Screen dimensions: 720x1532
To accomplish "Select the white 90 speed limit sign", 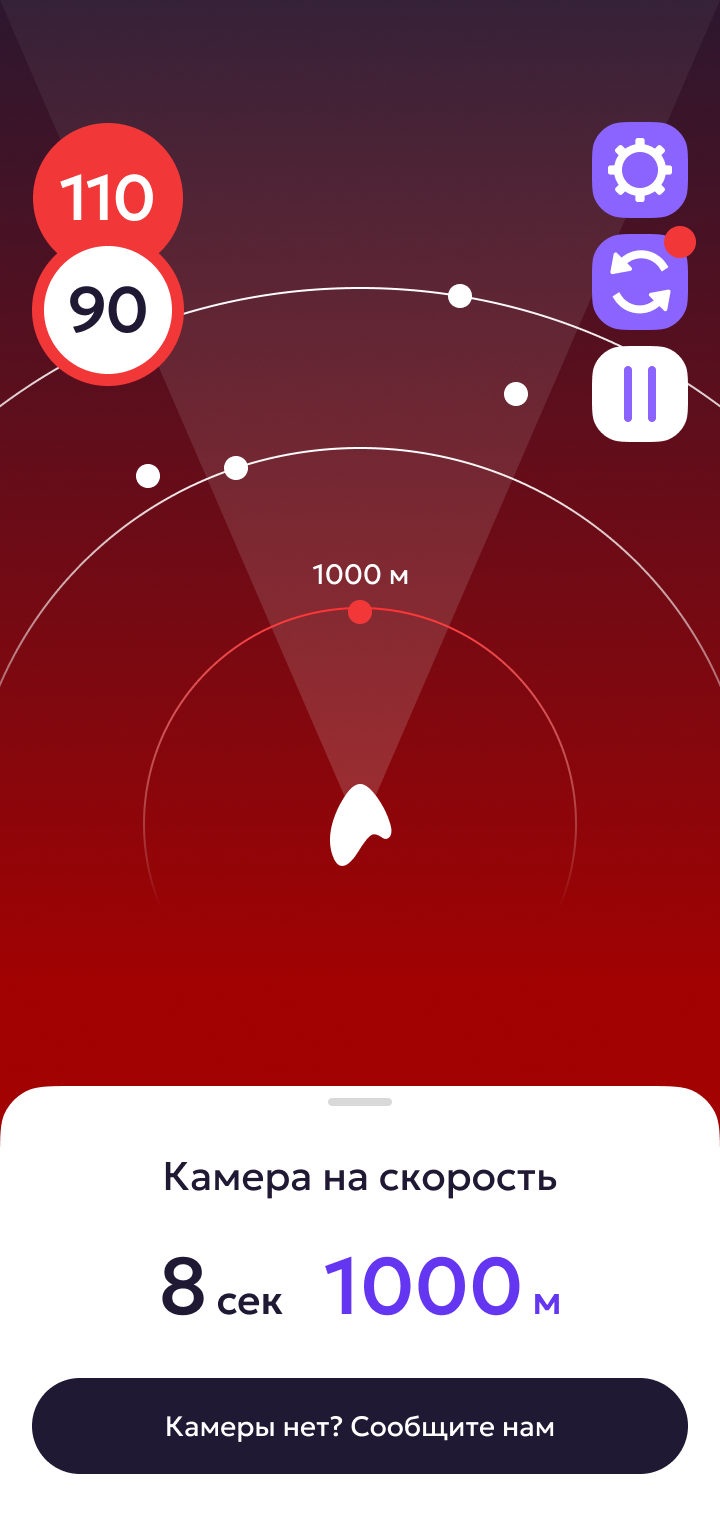I will 107,309.
